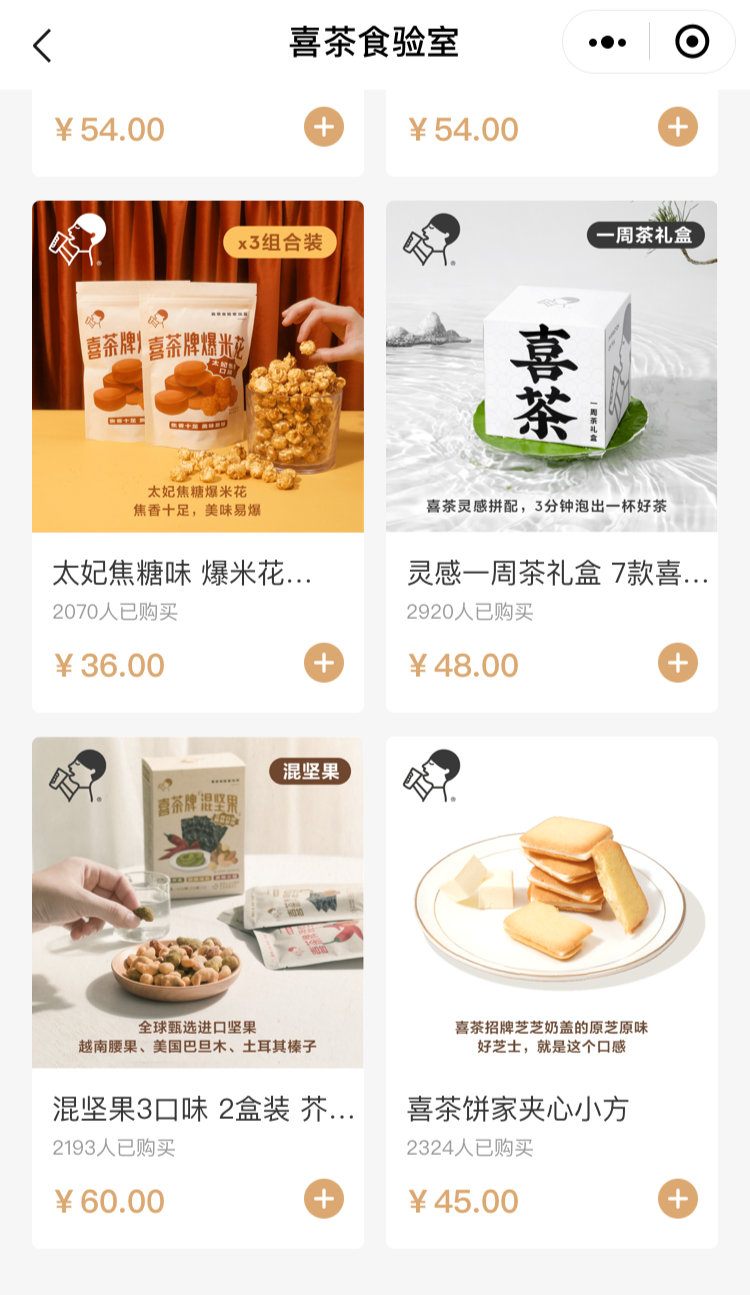Open the 灵感一周茶礼盒 product card
The height and width of the screenshot is (1295, 750).
coord(551,367)
